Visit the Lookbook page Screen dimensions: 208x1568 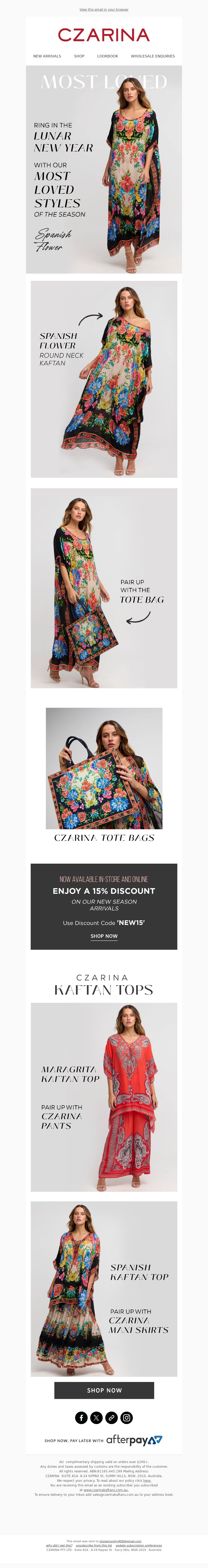[107, 56]
